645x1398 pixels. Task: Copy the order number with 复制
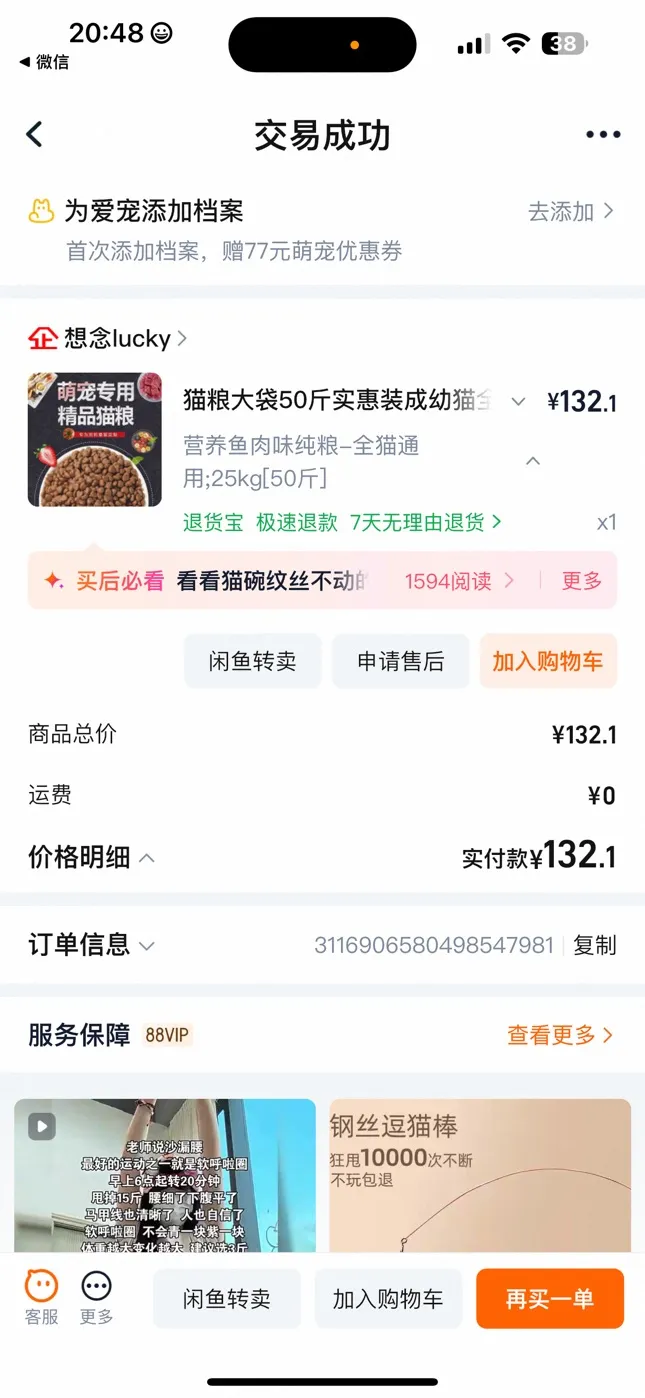(595, 946)
